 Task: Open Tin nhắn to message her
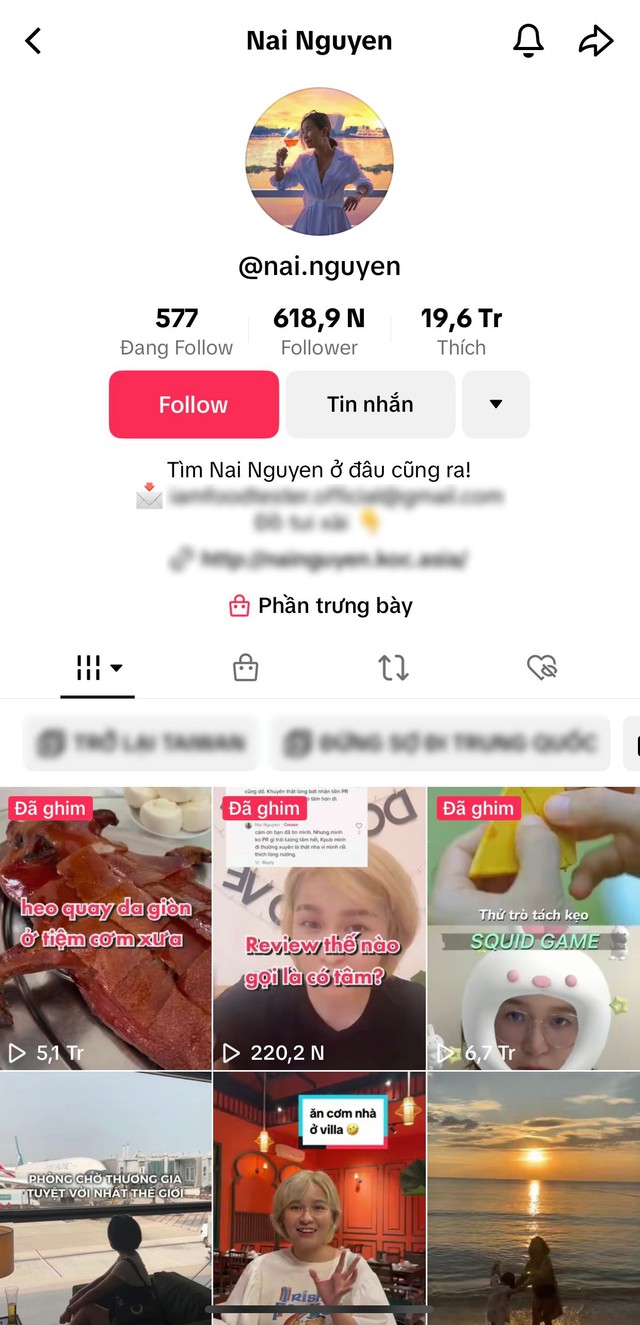(x=370, y=404)
